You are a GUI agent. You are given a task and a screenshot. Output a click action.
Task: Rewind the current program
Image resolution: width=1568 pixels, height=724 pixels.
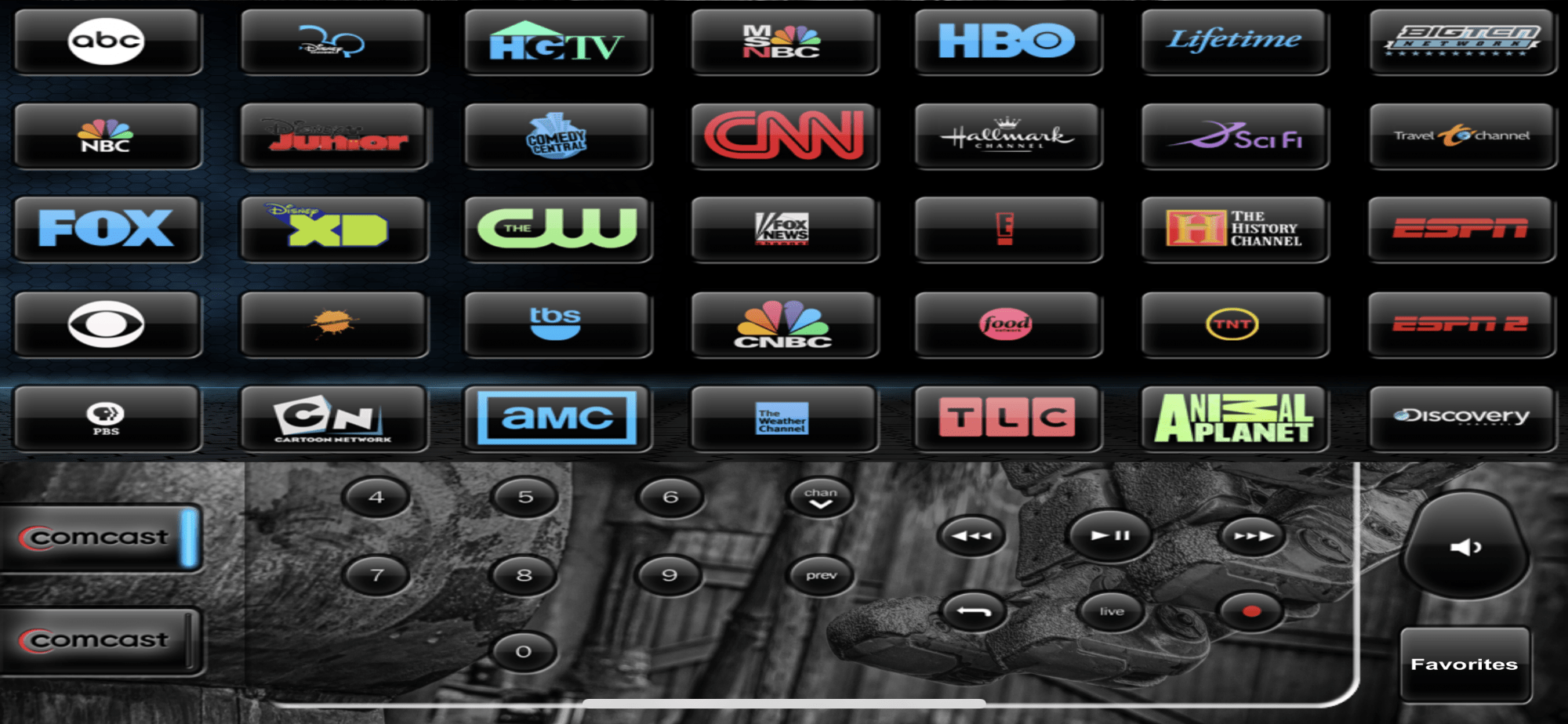click(x=971, y=537)
